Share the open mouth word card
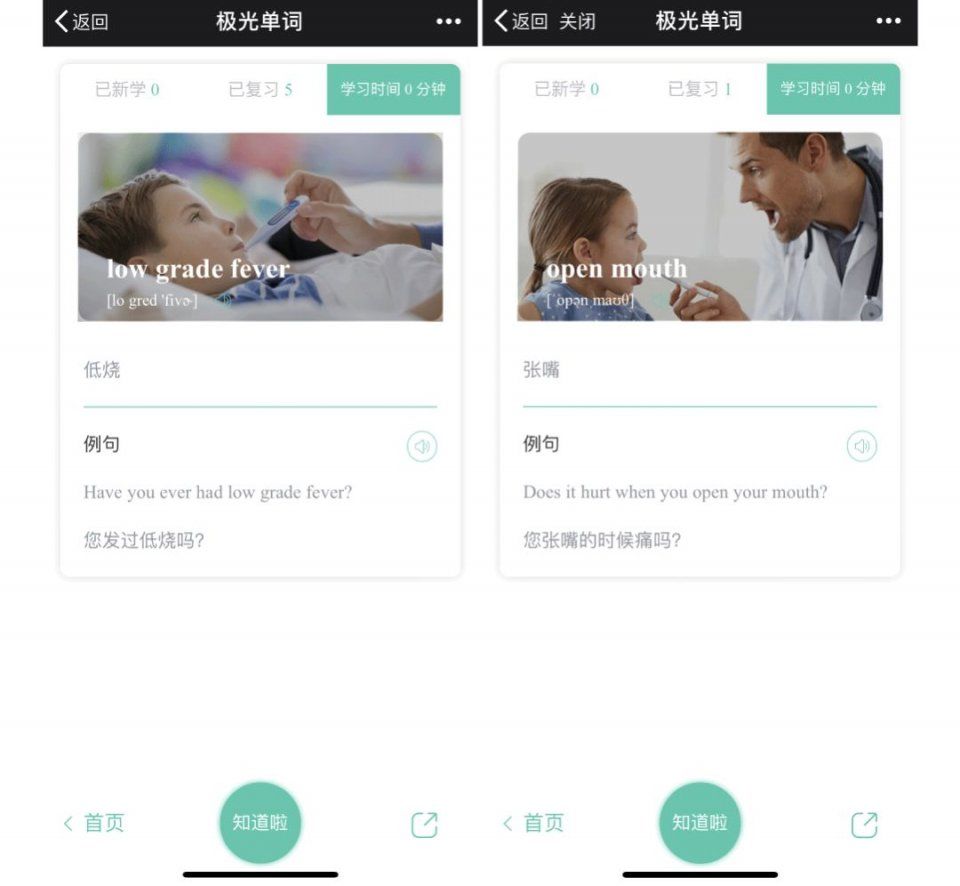This screenshot has width=960, height=886. click(x=864, y=825)
